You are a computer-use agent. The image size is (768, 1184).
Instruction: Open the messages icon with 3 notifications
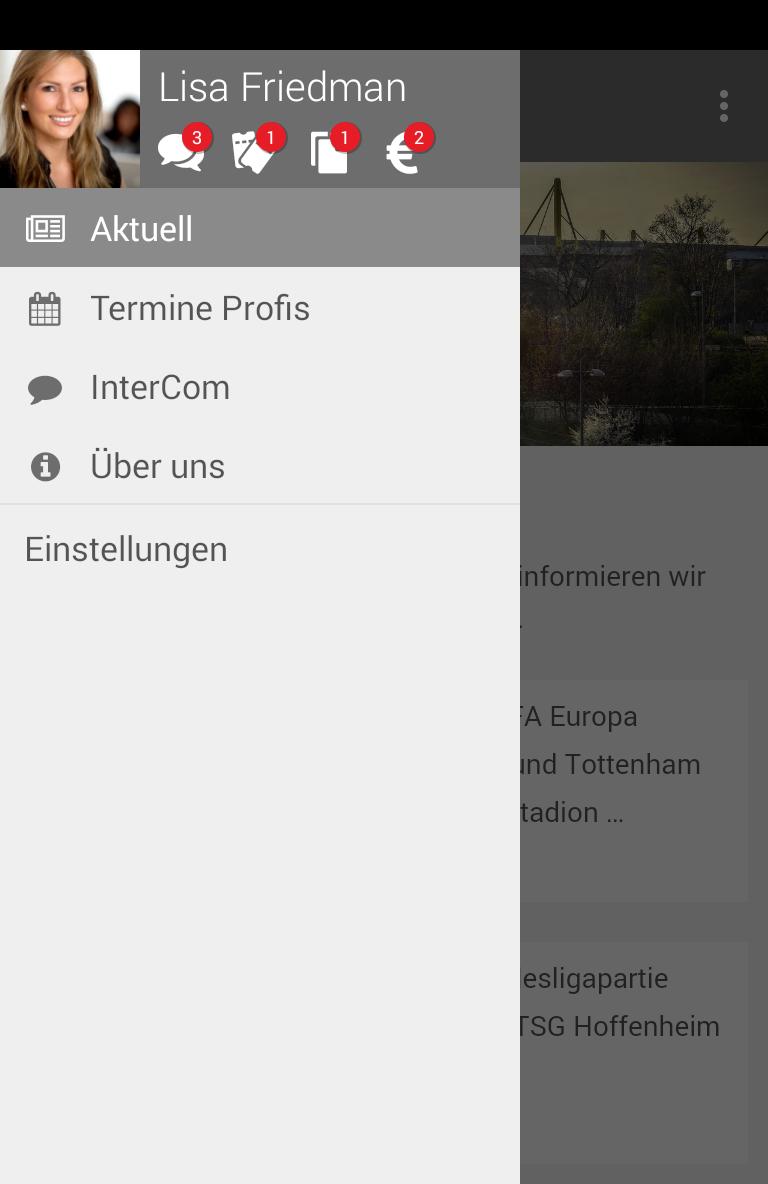click(x=181, y=153)
